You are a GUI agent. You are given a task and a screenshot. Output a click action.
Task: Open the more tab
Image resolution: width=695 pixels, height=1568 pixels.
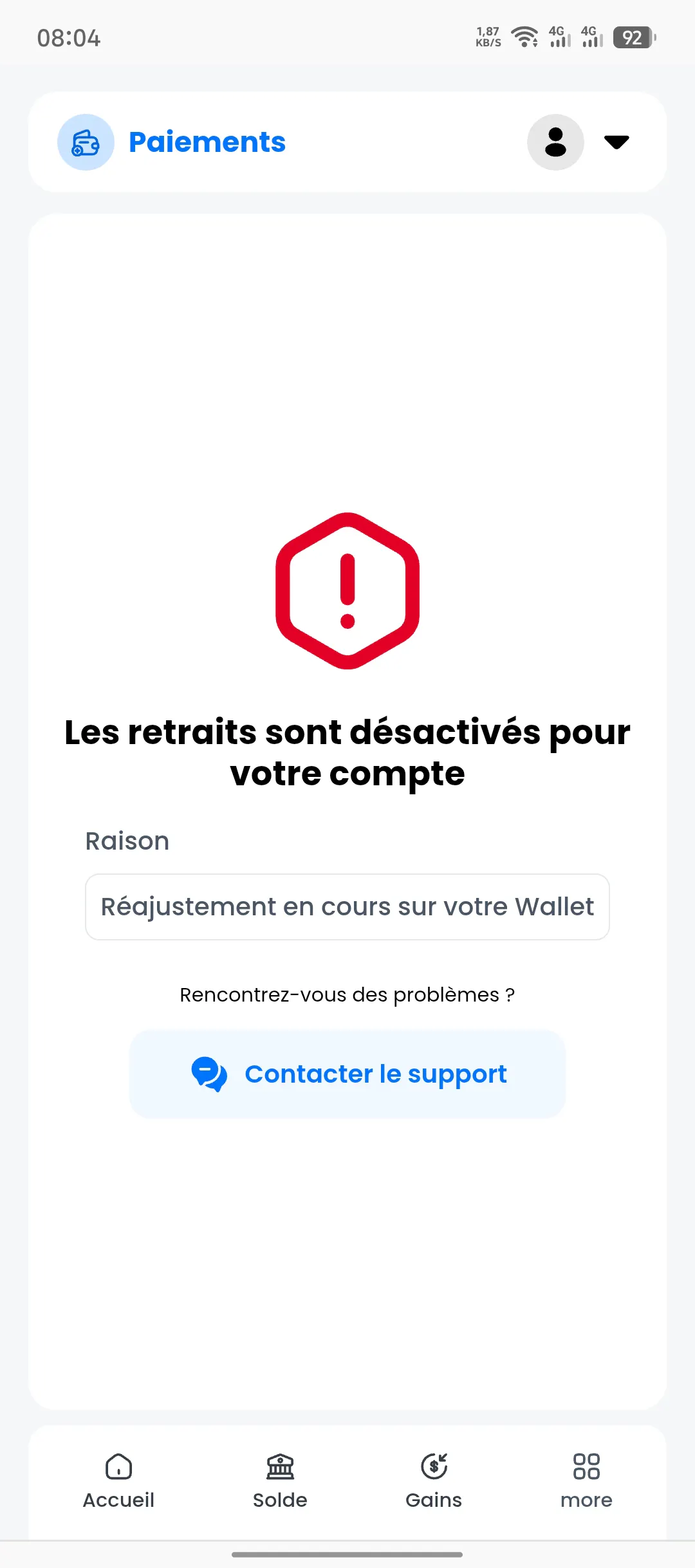[x=586, y=1481]
